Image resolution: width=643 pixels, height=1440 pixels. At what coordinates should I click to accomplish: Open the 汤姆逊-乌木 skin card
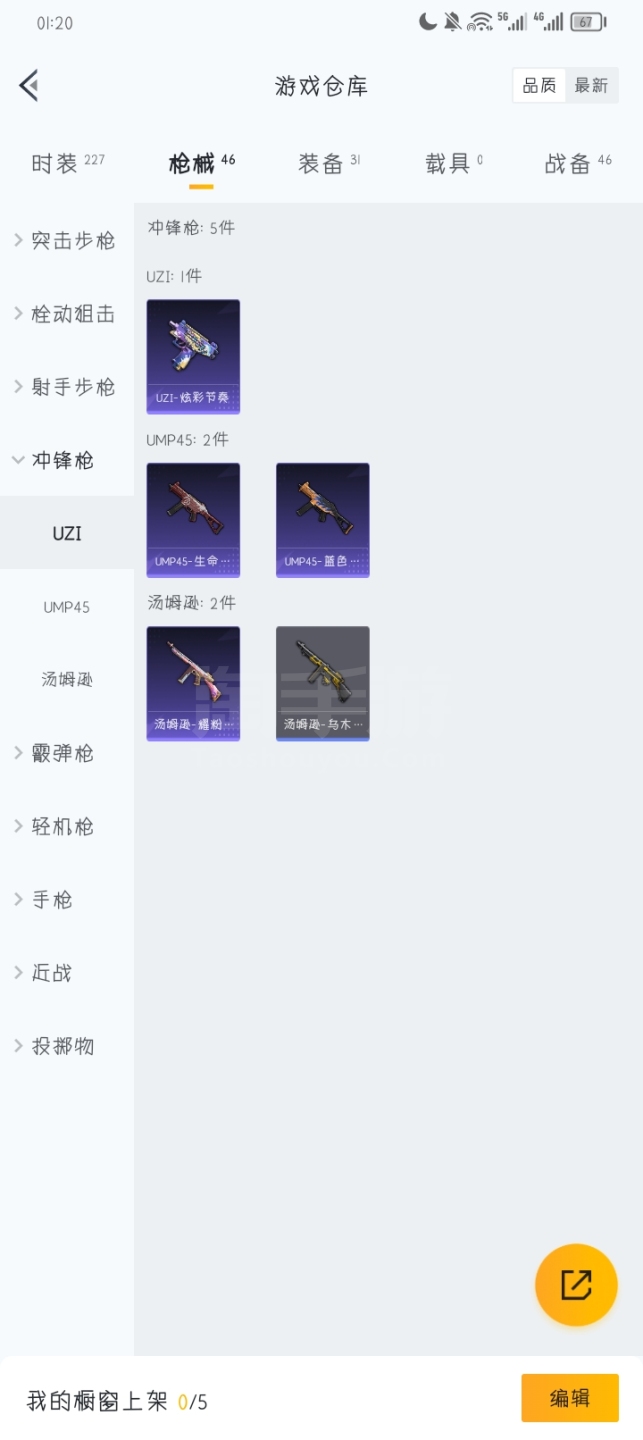coord(322,683)
